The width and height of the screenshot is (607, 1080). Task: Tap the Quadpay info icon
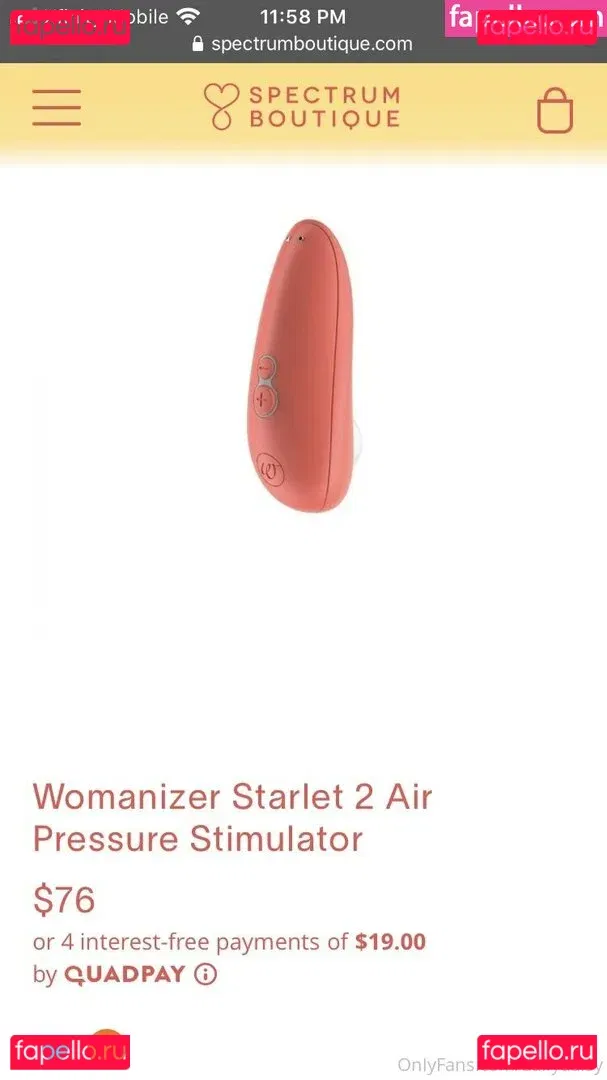205,974
